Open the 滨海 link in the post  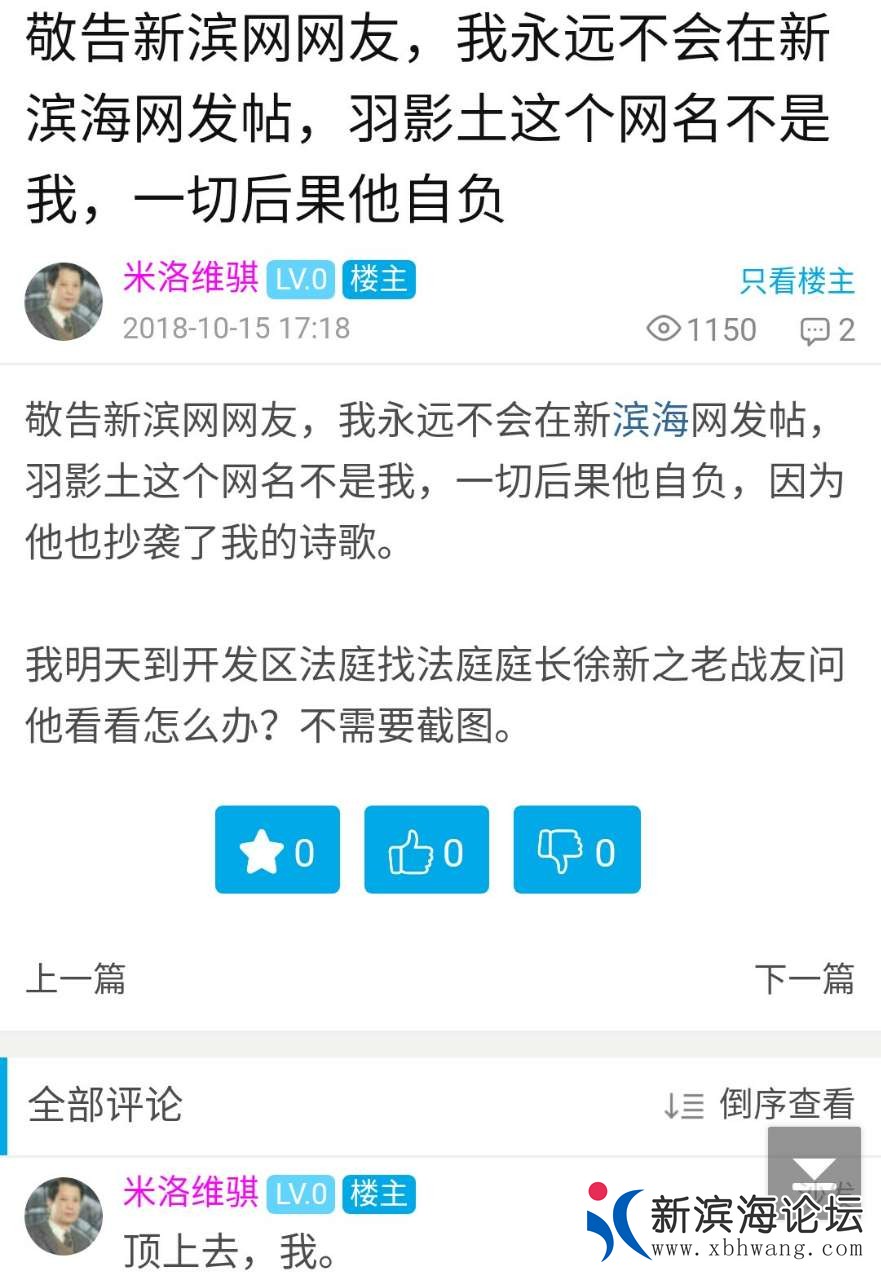pyautogui.click(x=651, y=421)
